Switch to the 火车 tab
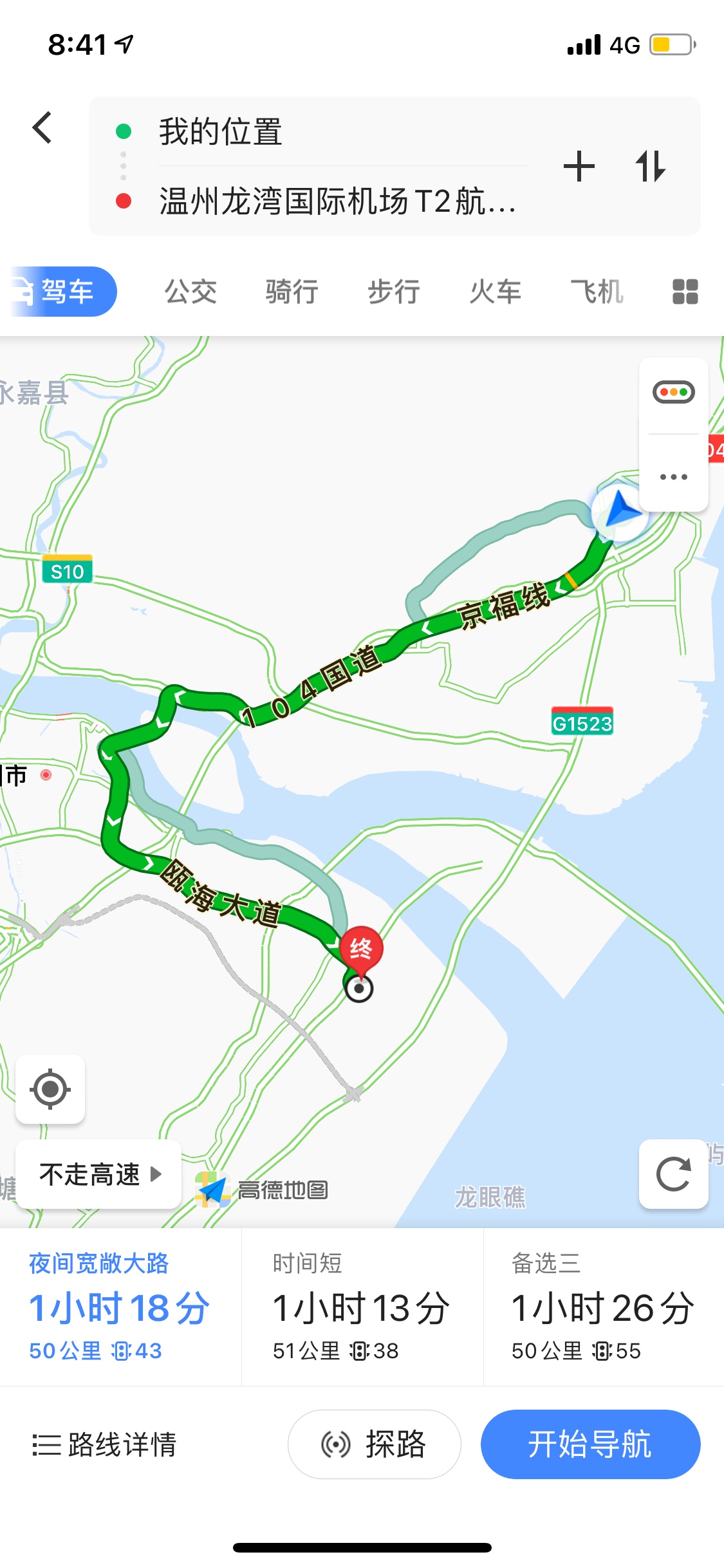This screenshot has width=724, height=1568. coord(495,292)
